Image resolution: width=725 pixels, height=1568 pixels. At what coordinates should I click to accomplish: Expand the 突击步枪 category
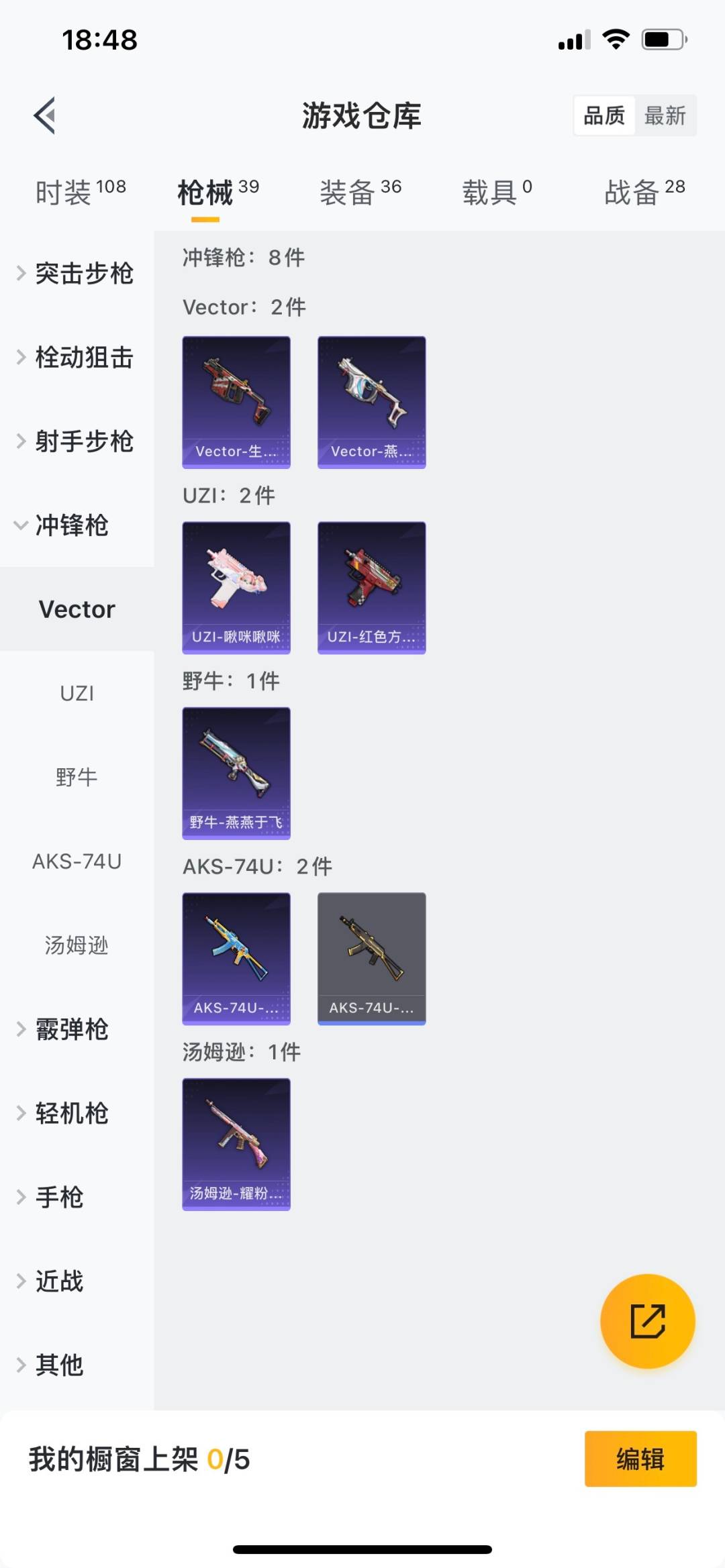[x=76, y=273]
